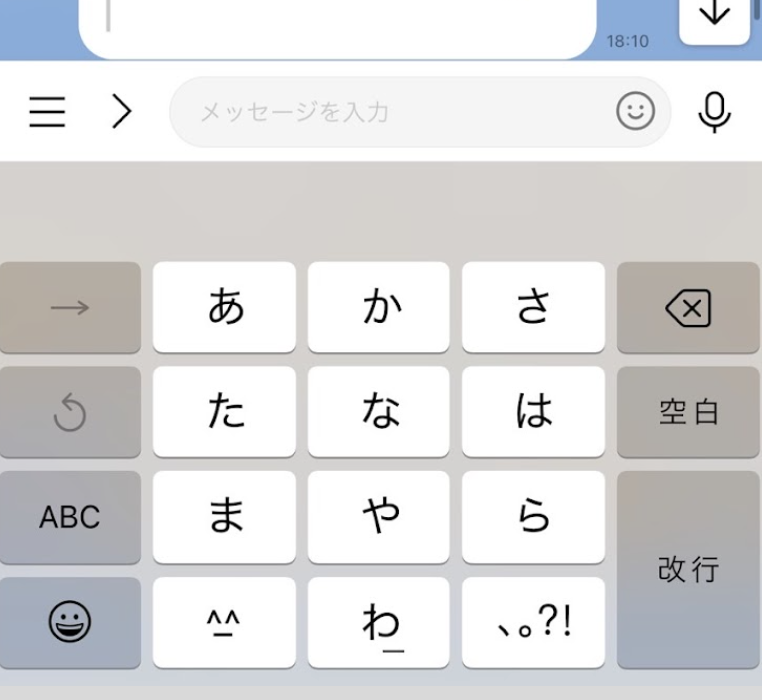Open the hamburger menu beside message field
The image size is (762, 700).
47,112
